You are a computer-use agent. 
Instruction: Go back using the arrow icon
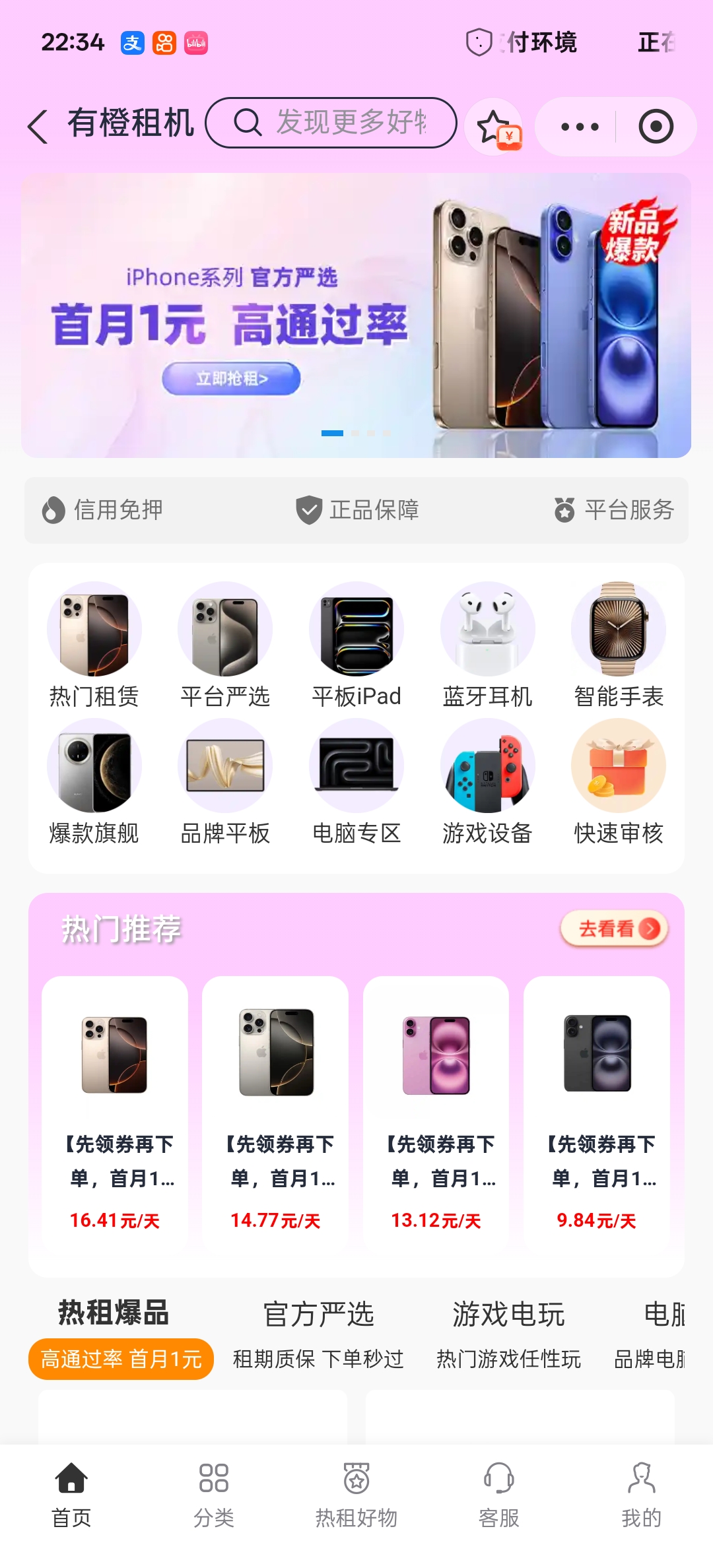tap(38, 125)
